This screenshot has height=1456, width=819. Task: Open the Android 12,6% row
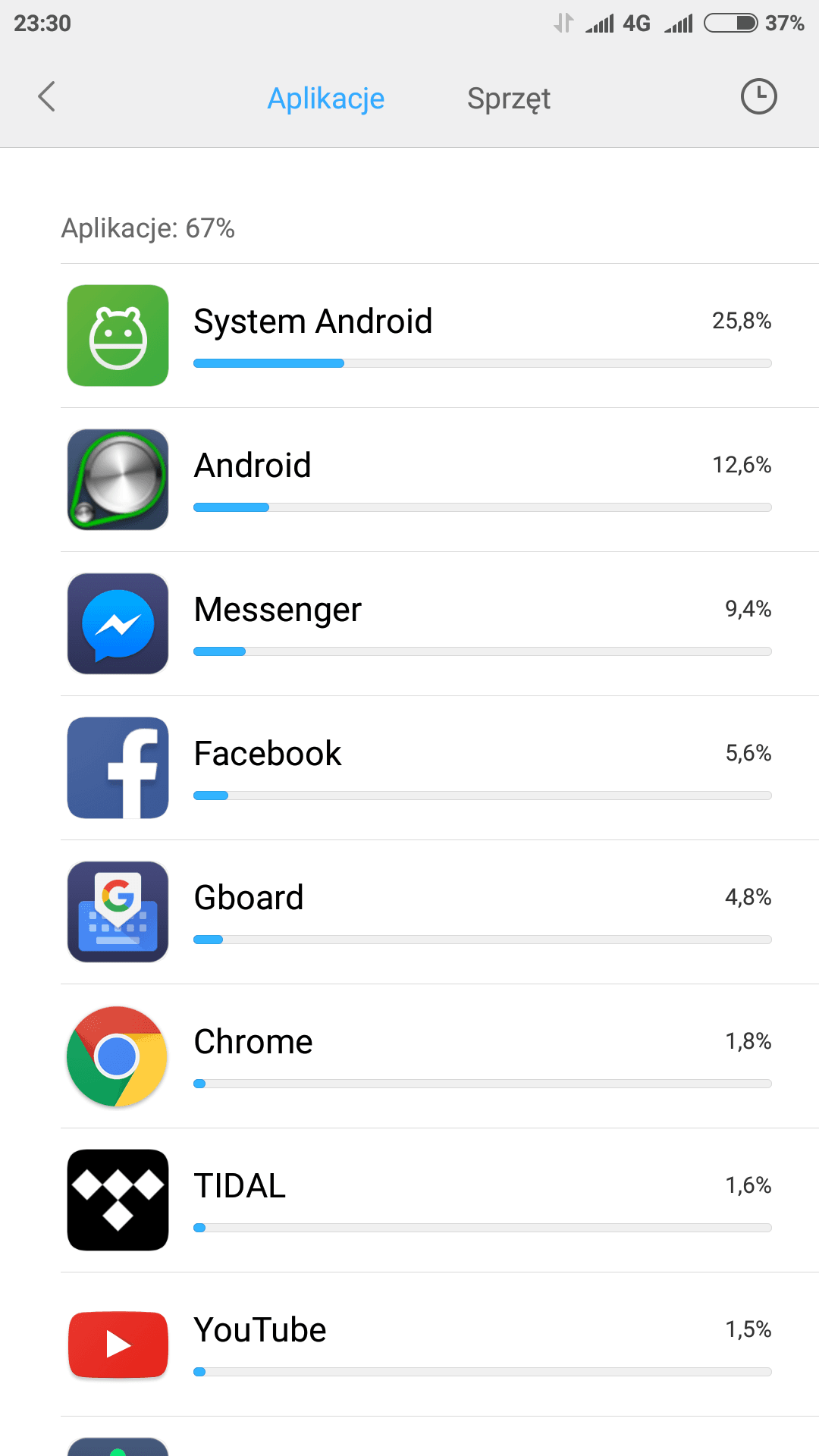(x=440, y=480)
